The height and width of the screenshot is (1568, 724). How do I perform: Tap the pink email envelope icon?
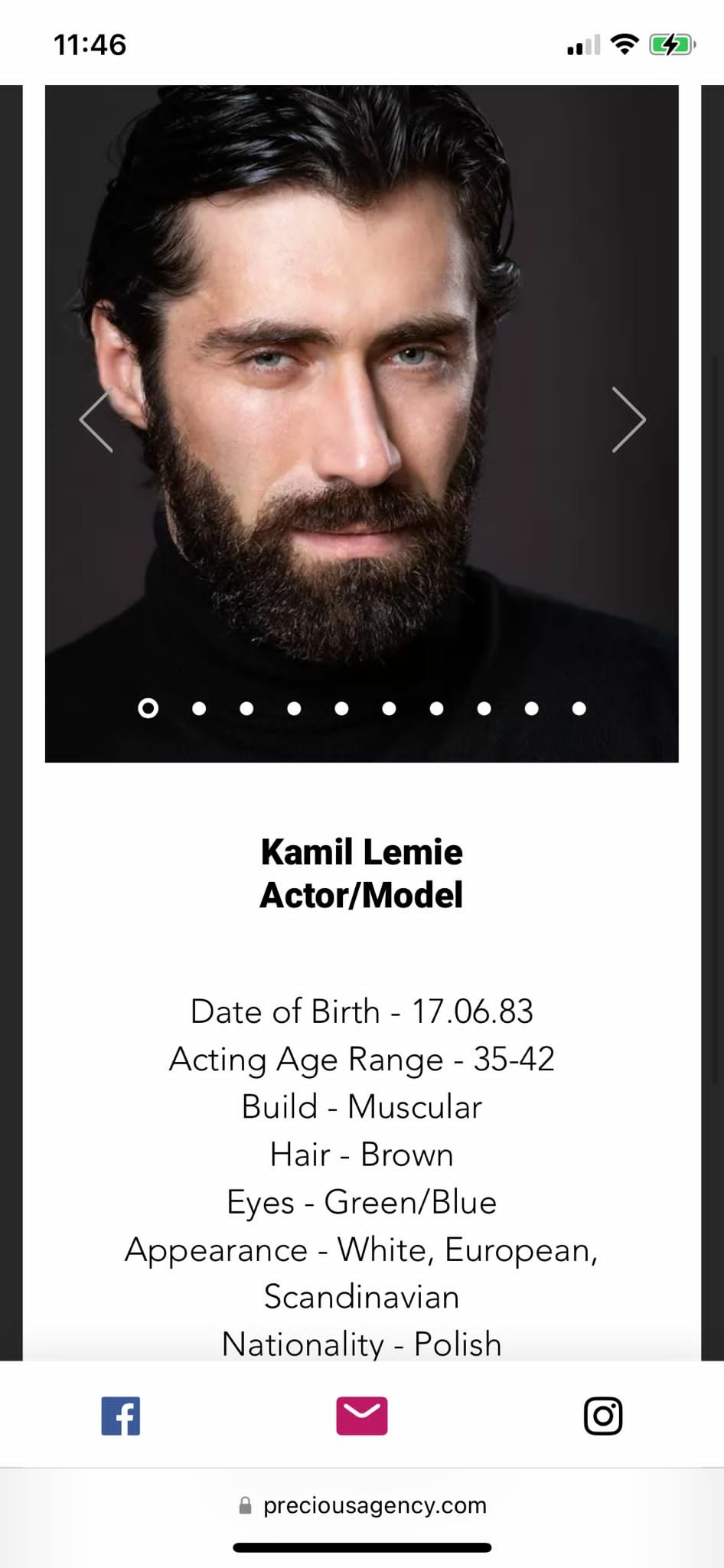[x=362, y=1416]
